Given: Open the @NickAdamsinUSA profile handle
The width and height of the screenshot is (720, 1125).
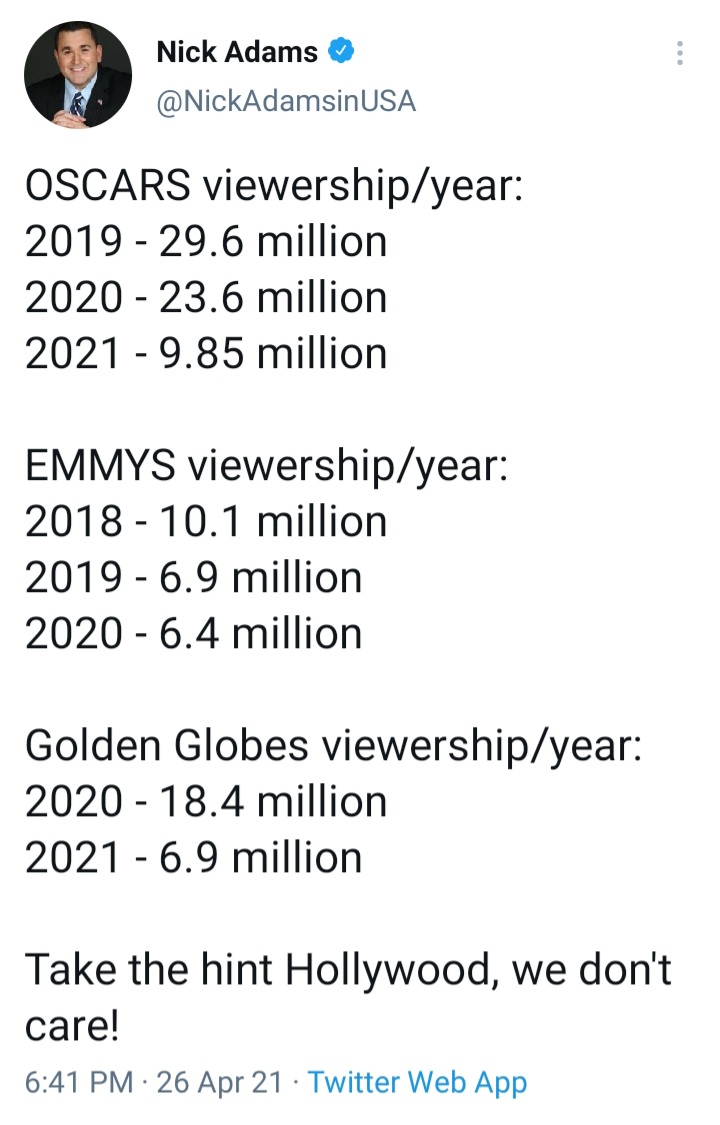Looking at the screenshot, I should tap(286, 101).
